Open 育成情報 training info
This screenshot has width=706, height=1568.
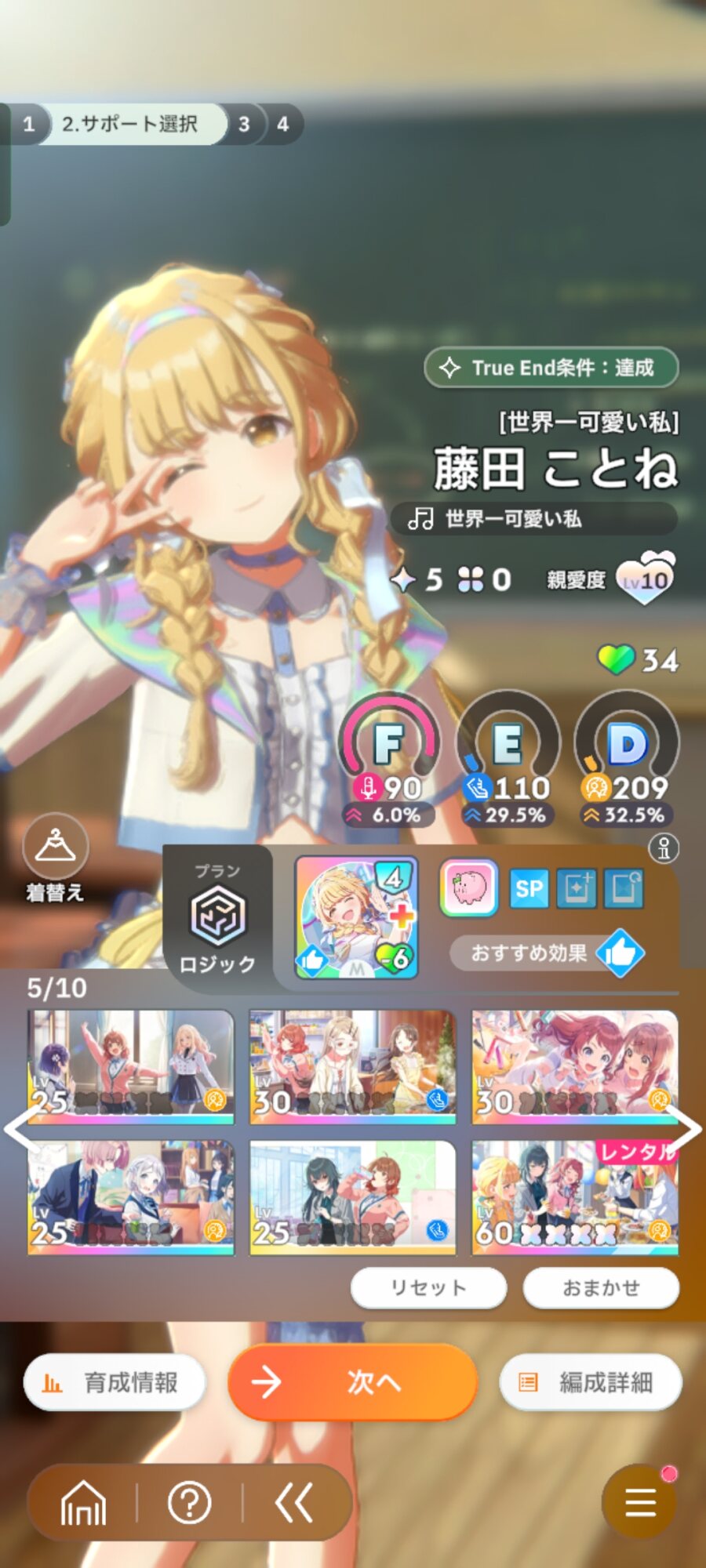tap(115, 1382)
